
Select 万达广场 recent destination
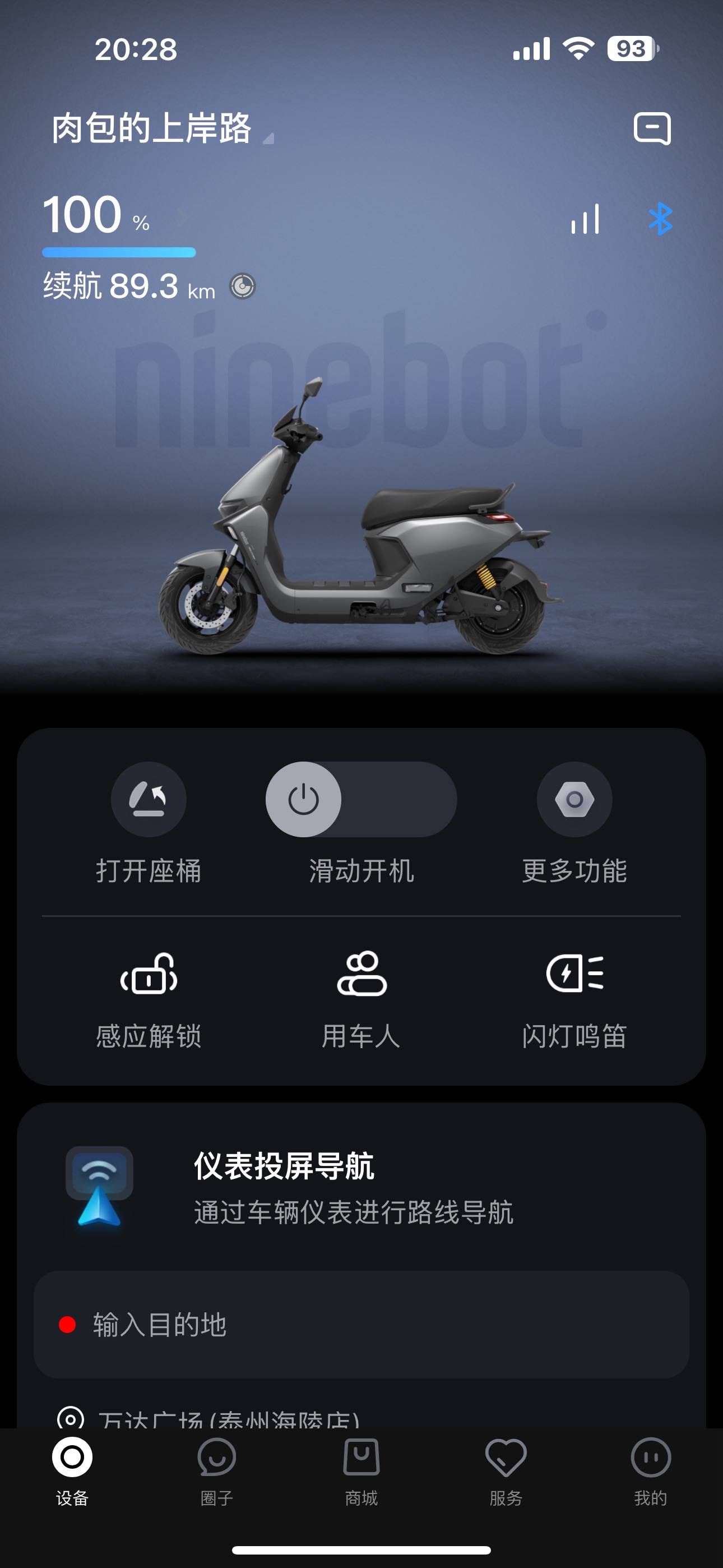click(x=228, y=1418)
